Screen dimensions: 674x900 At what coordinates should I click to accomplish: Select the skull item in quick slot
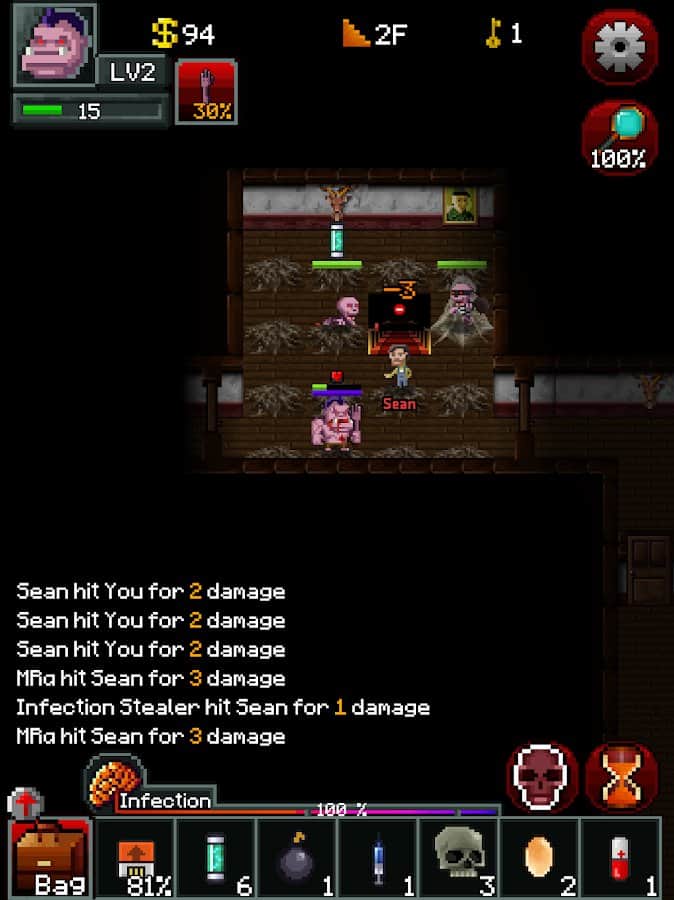459,857
